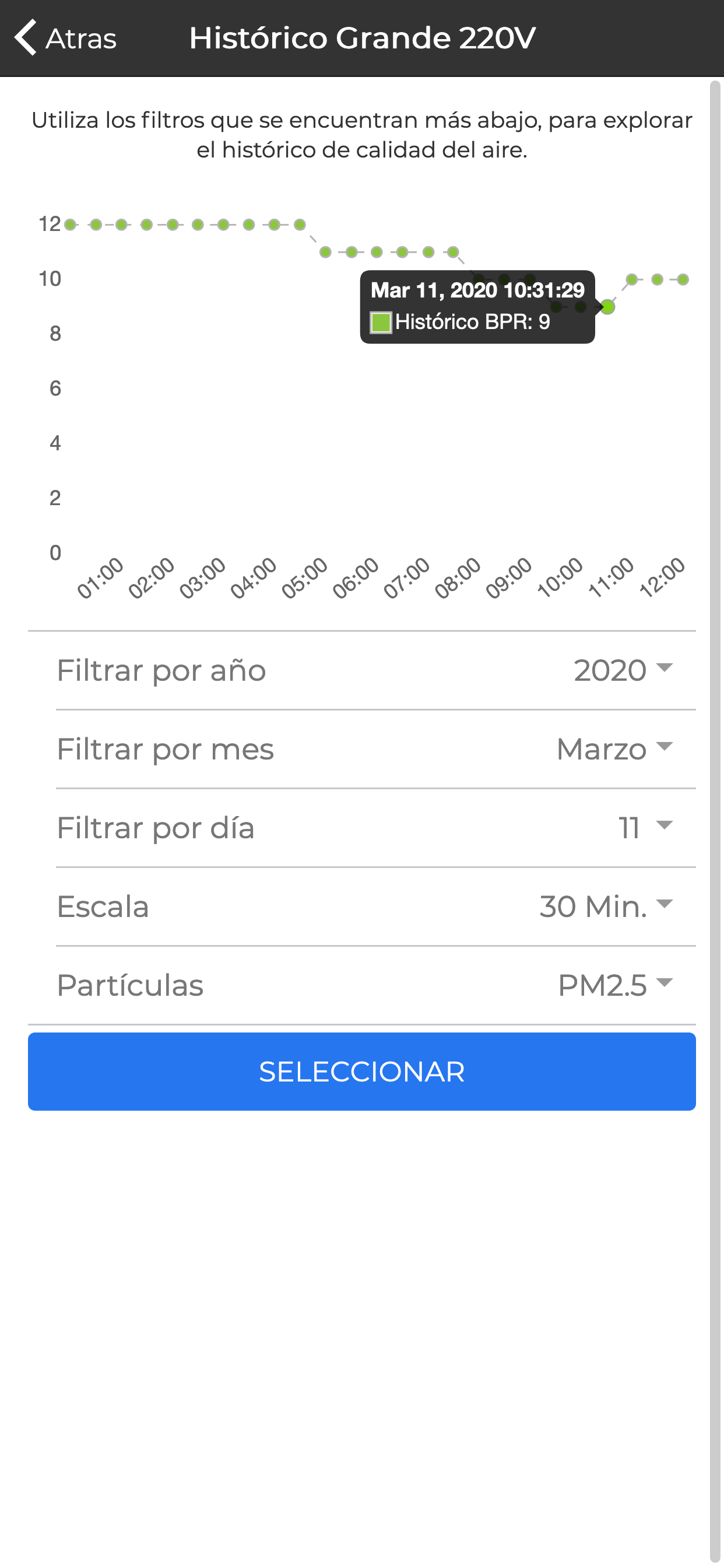The image size is (724, 1568).
Task: Change the month from Marzo
Action: 614,748
